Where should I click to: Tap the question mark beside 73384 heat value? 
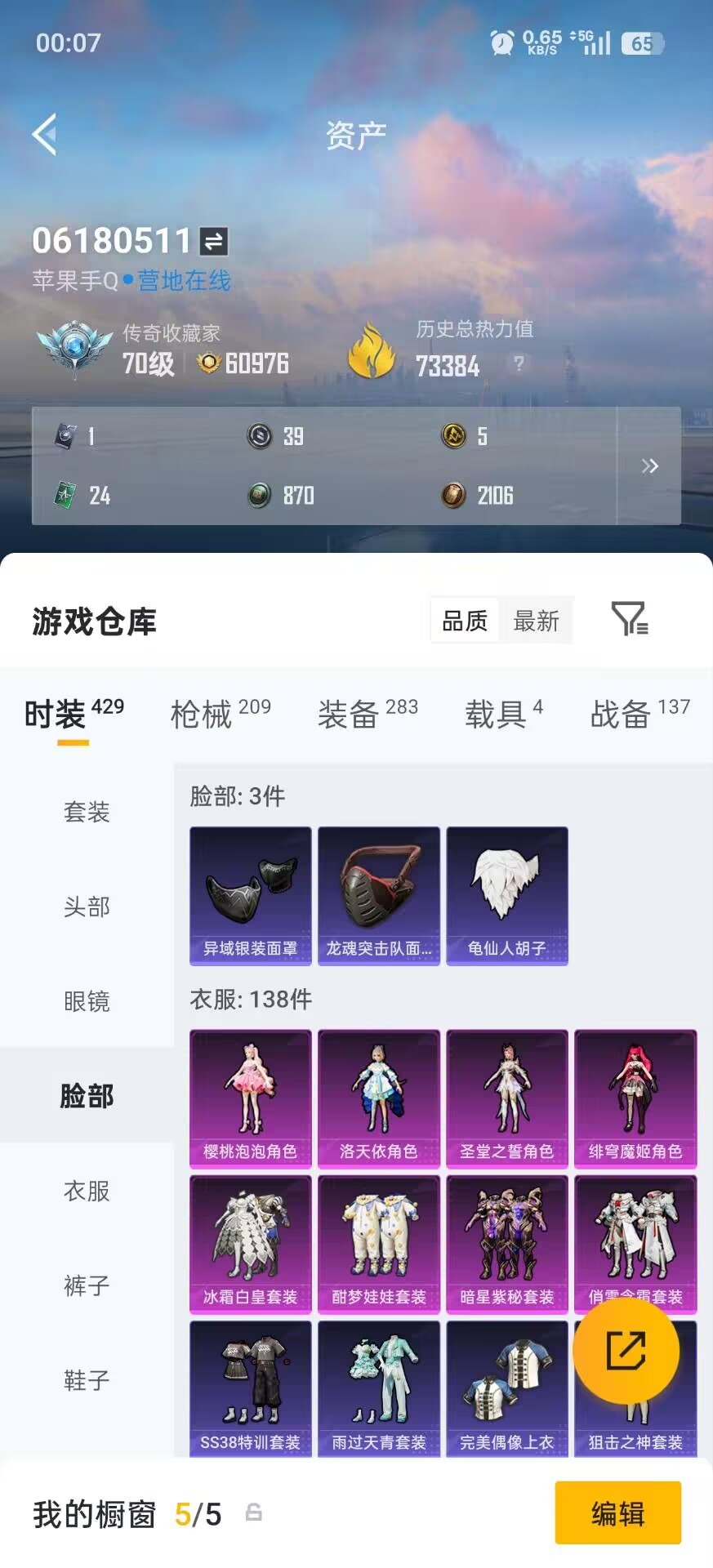click(x=519, y=365)
